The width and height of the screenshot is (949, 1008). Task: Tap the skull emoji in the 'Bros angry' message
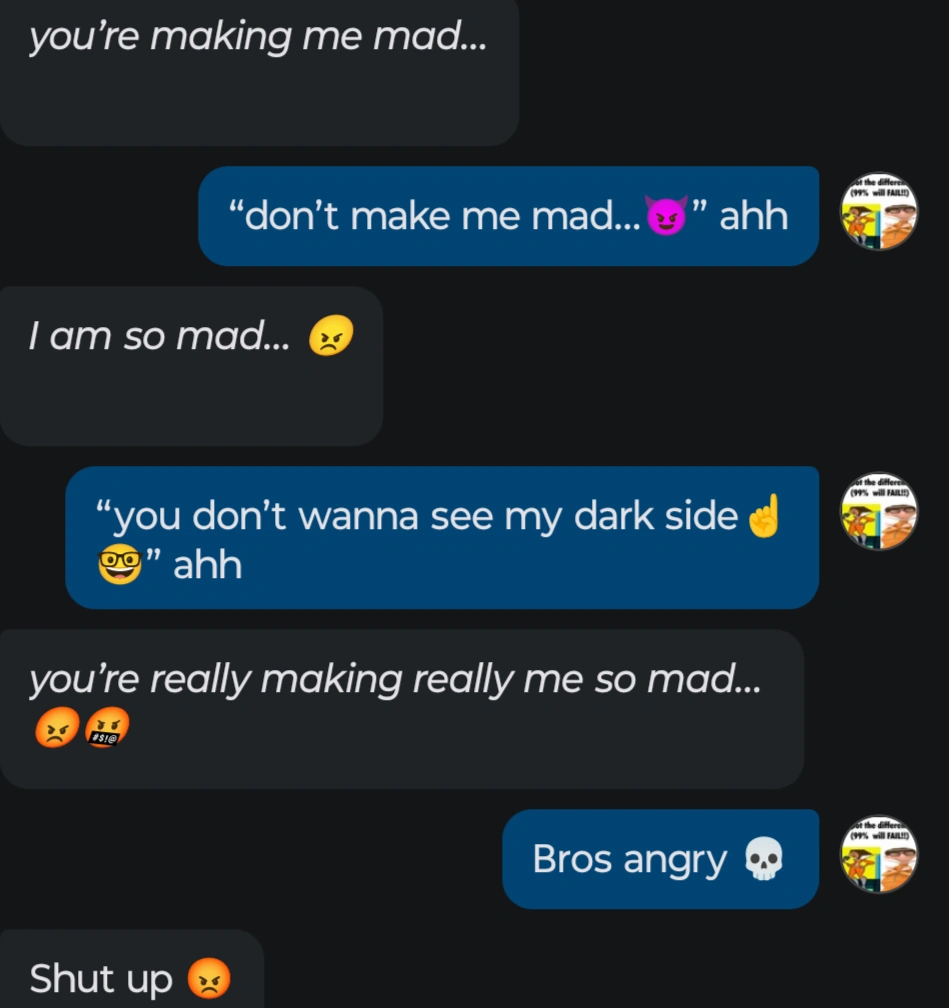pos(761,858)
